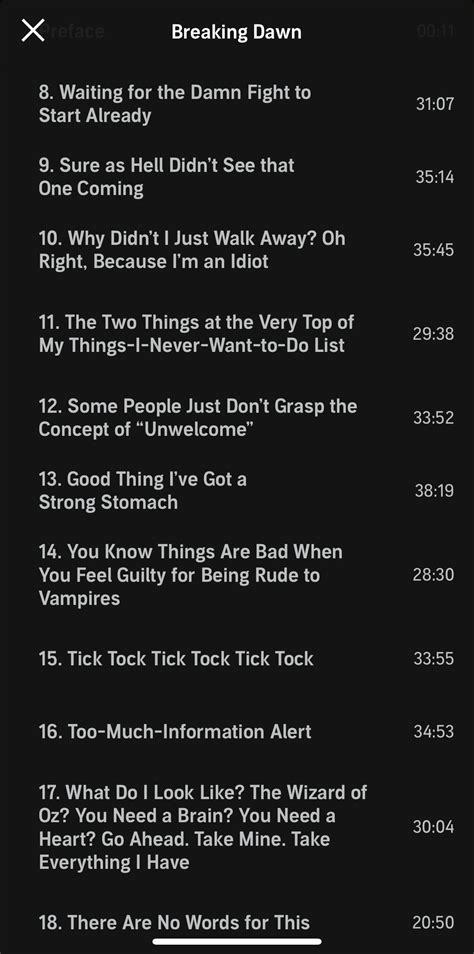Screen dimensions: 474x954
Task: Play chapter 12 Some People Just Don't Grasp
Action: coord(237,417)
